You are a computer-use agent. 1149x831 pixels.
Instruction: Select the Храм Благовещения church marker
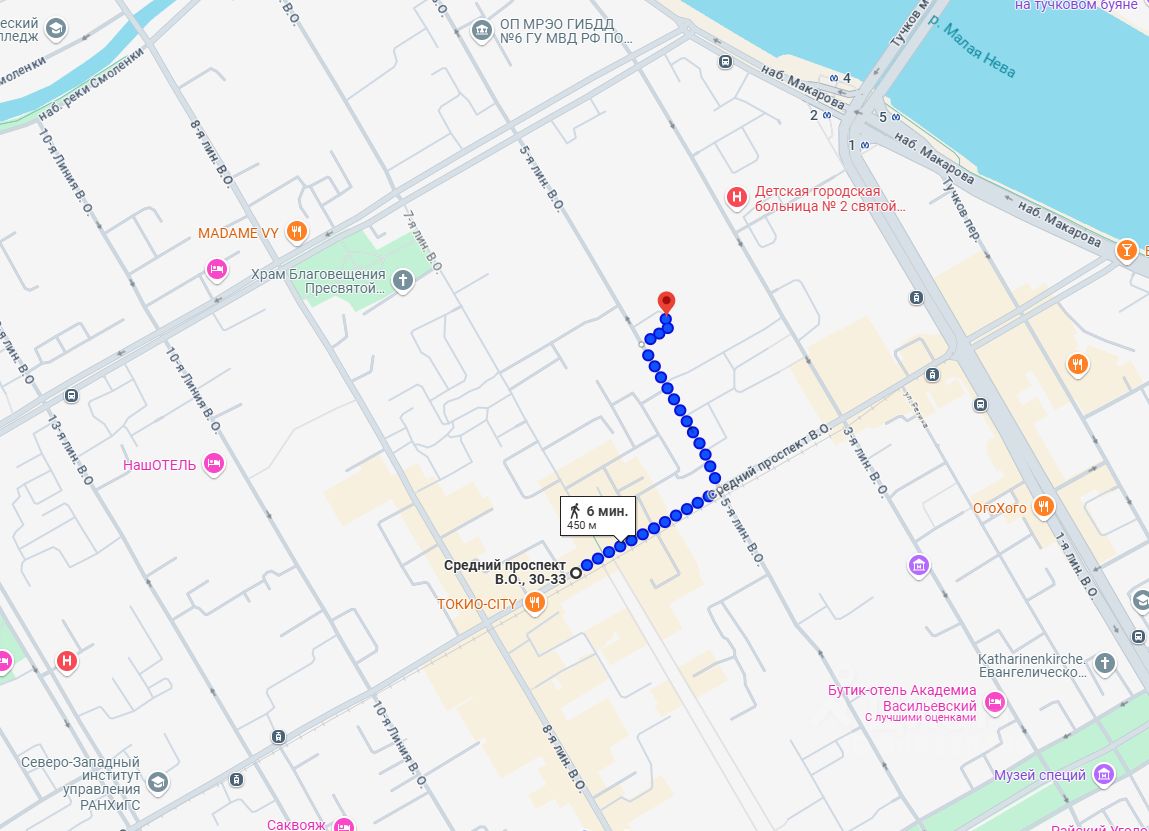403,280
